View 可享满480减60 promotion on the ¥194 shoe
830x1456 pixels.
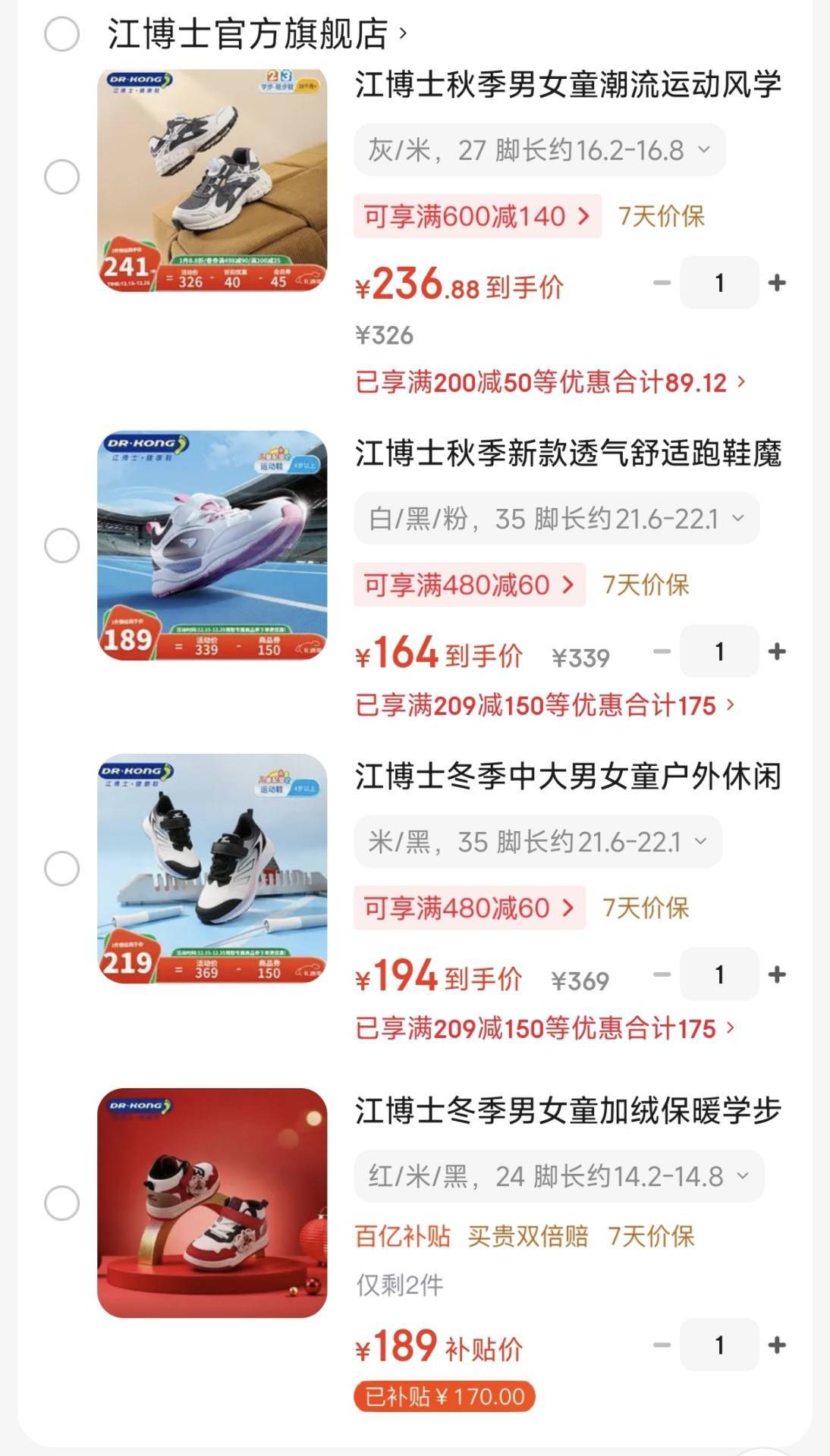pyautogui.click(x=469, y=908)
